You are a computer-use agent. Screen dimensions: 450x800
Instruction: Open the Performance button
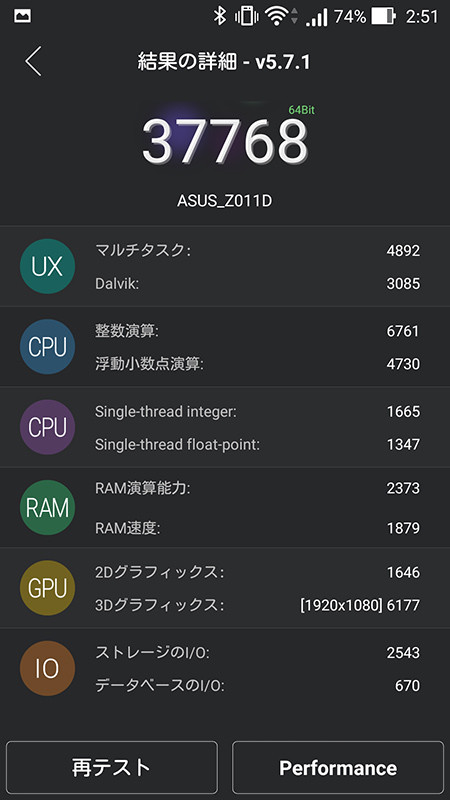click(x=338, y=767)
